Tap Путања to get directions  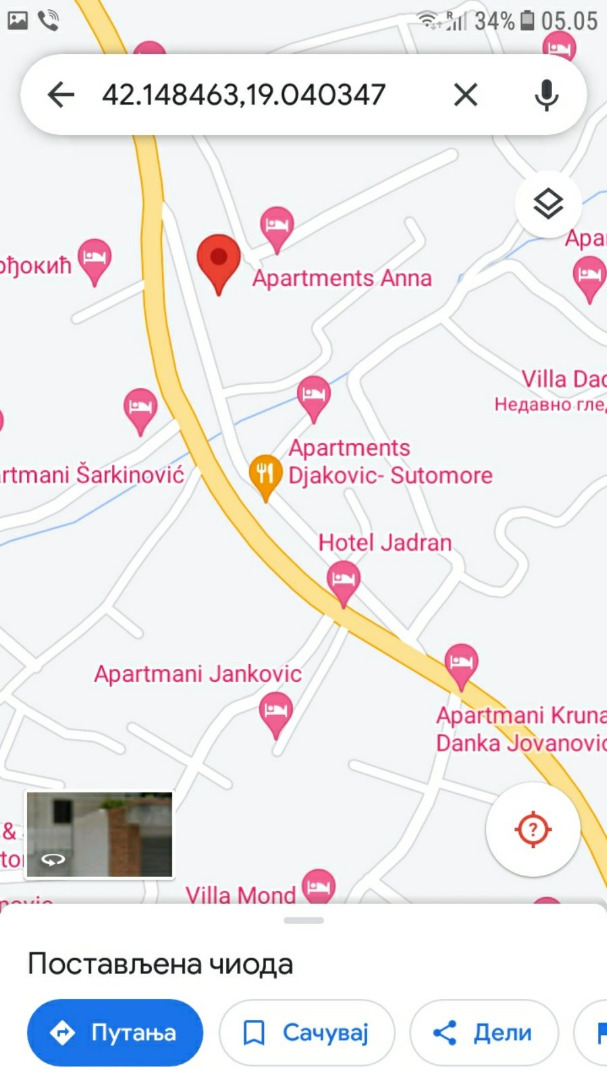115,1033
